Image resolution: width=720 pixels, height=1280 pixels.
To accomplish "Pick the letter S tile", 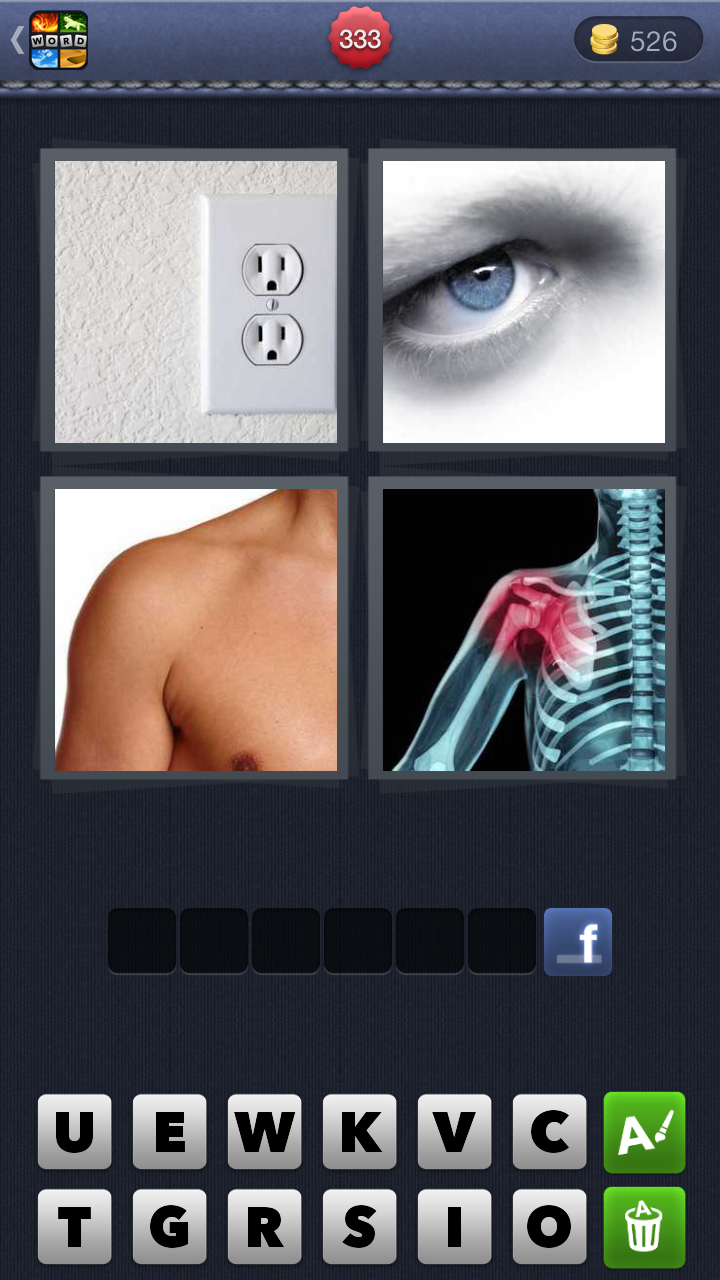I will (x=360, y=1227).
